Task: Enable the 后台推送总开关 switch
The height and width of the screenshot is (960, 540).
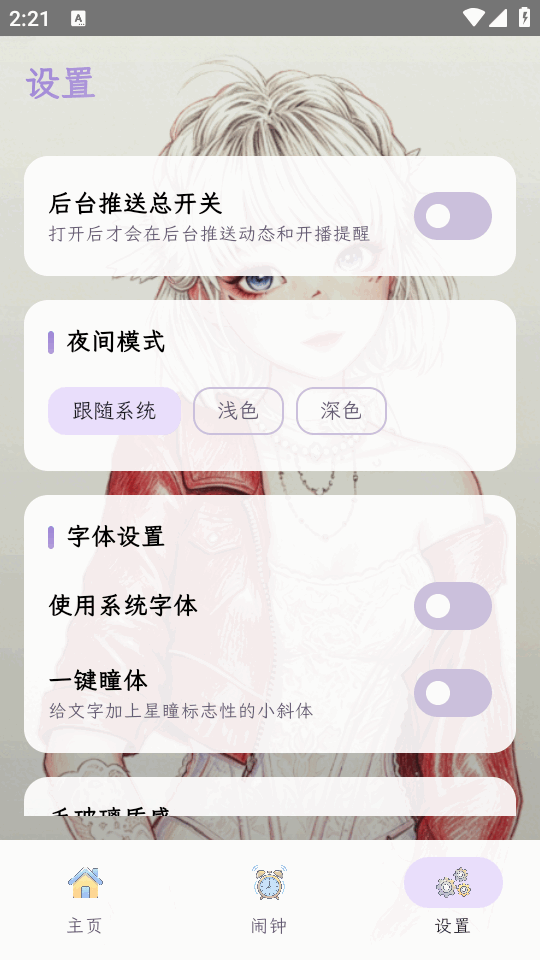Action: [452, 216]
